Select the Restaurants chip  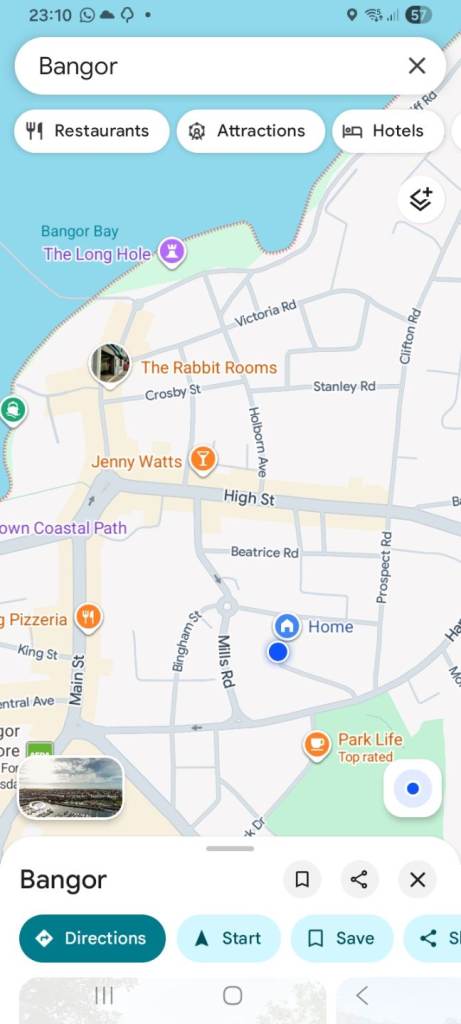click(x=91, y=131)
